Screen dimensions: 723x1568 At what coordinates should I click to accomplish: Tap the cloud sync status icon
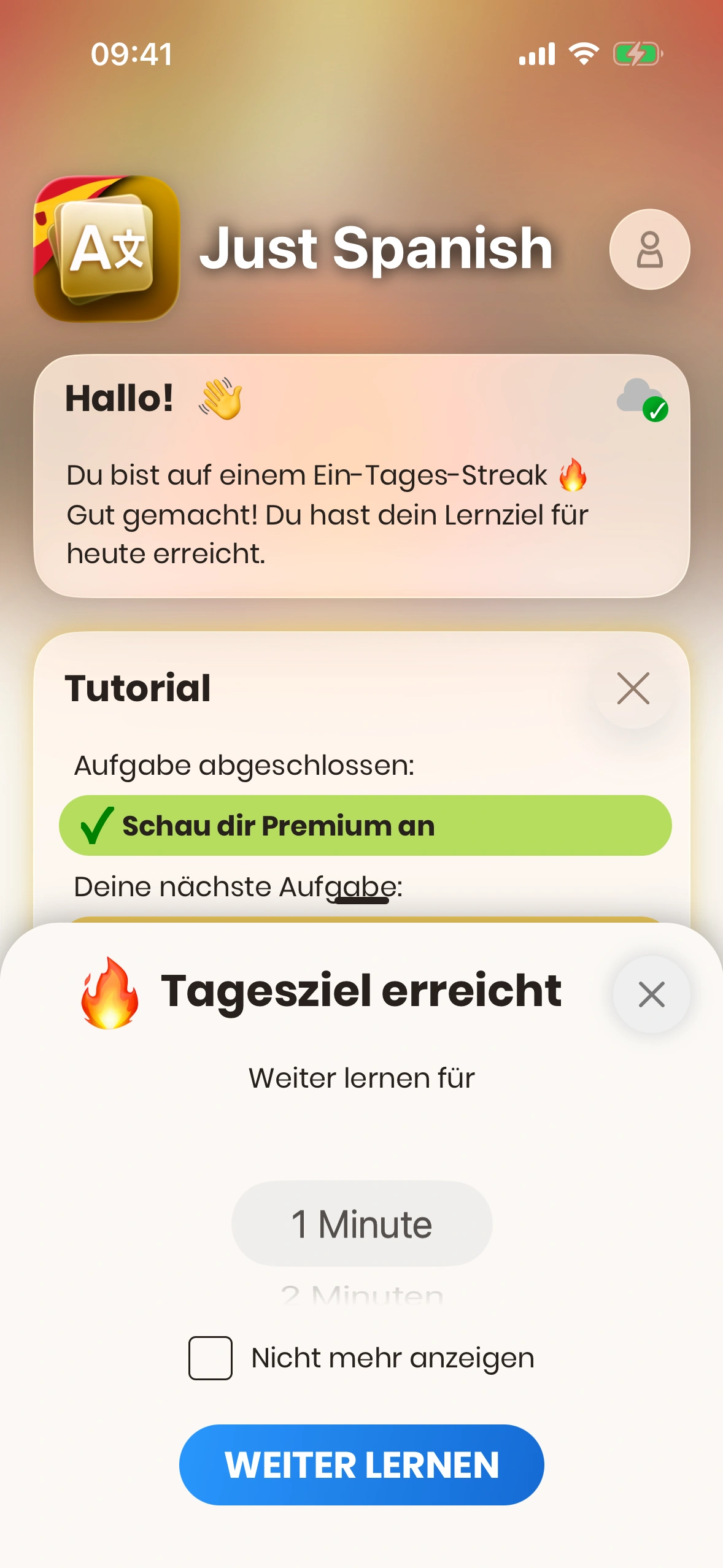[x=641, y=399]
